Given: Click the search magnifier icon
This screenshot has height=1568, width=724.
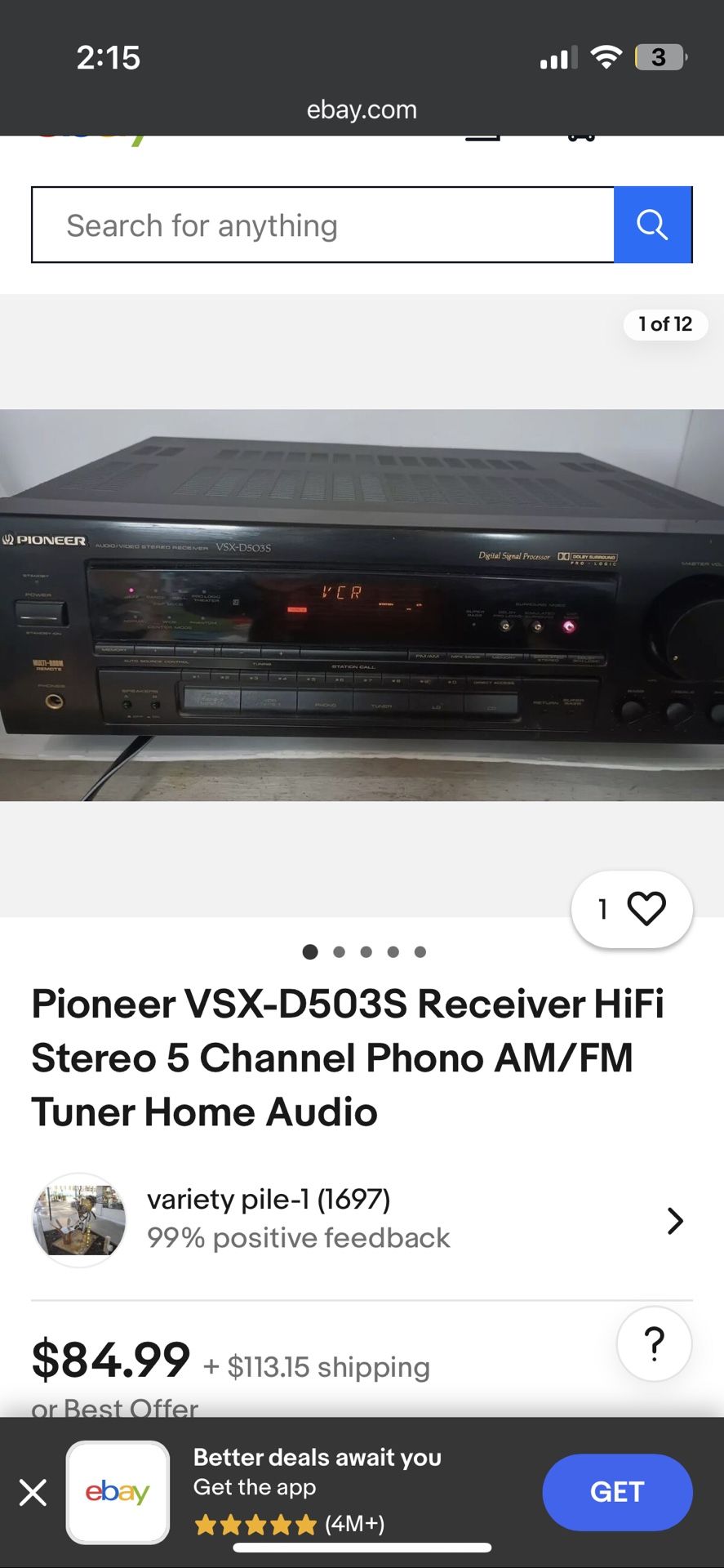Looking at the screenshot, I should (652, 225).
